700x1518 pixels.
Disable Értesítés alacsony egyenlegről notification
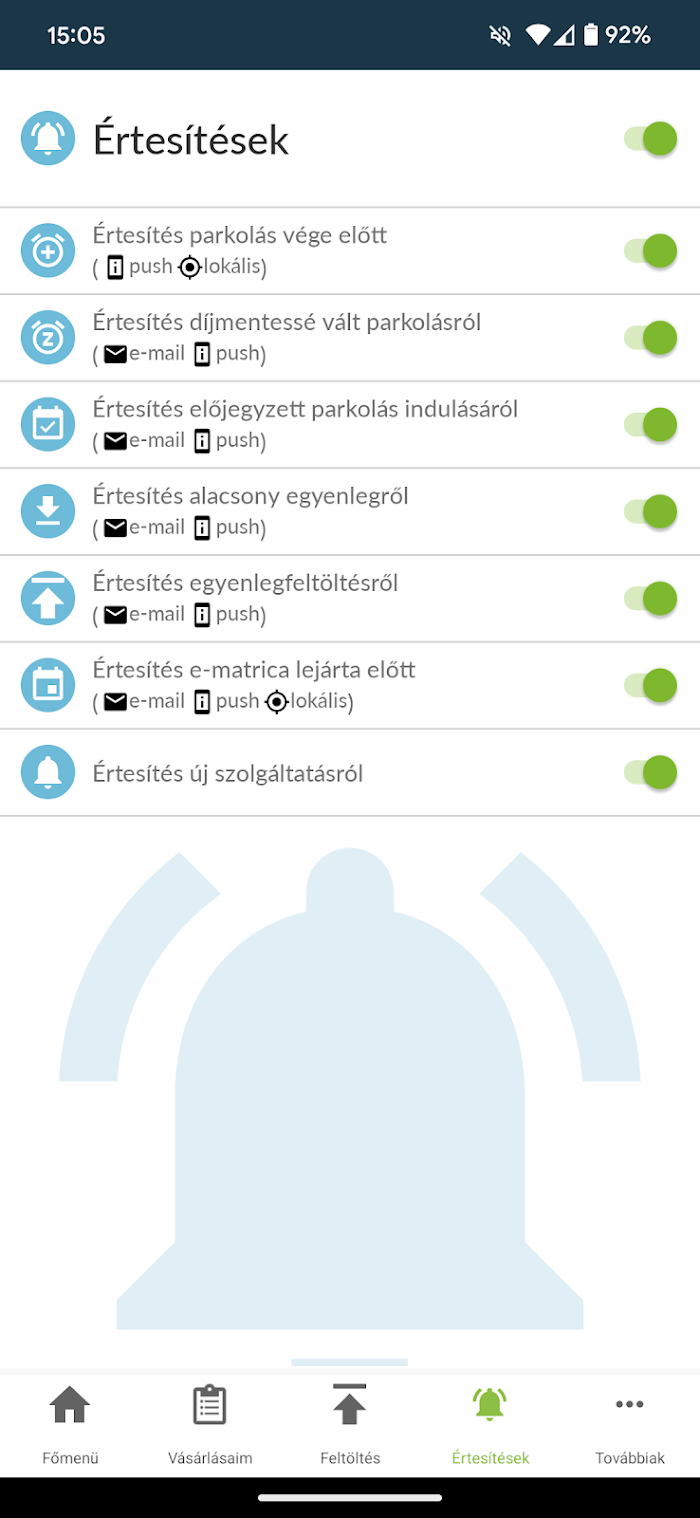tap(651, 512)
